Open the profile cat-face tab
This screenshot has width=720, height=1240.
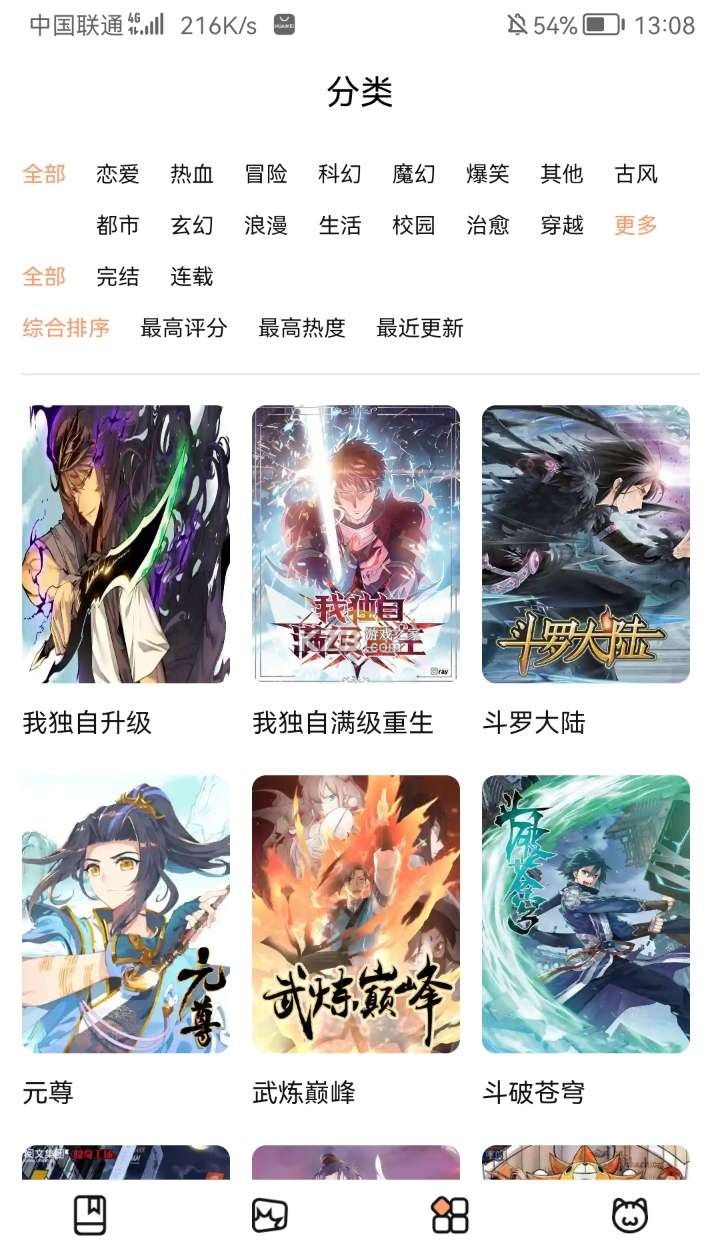[x=630, y=1215]
